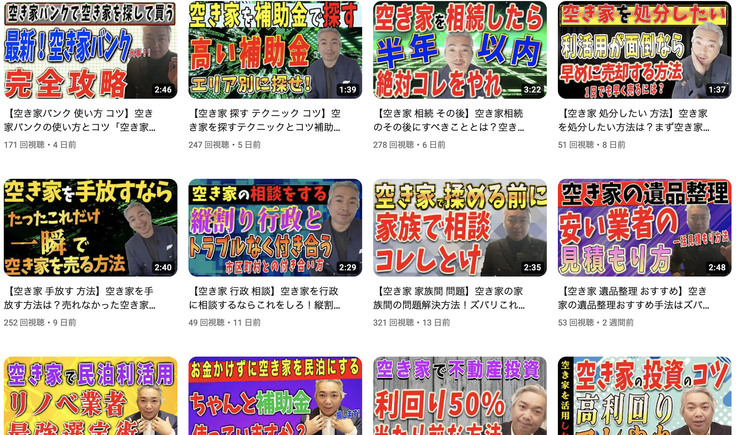
Task: Open the 不動産投資 利回り50% video
Action: [460, 396]
